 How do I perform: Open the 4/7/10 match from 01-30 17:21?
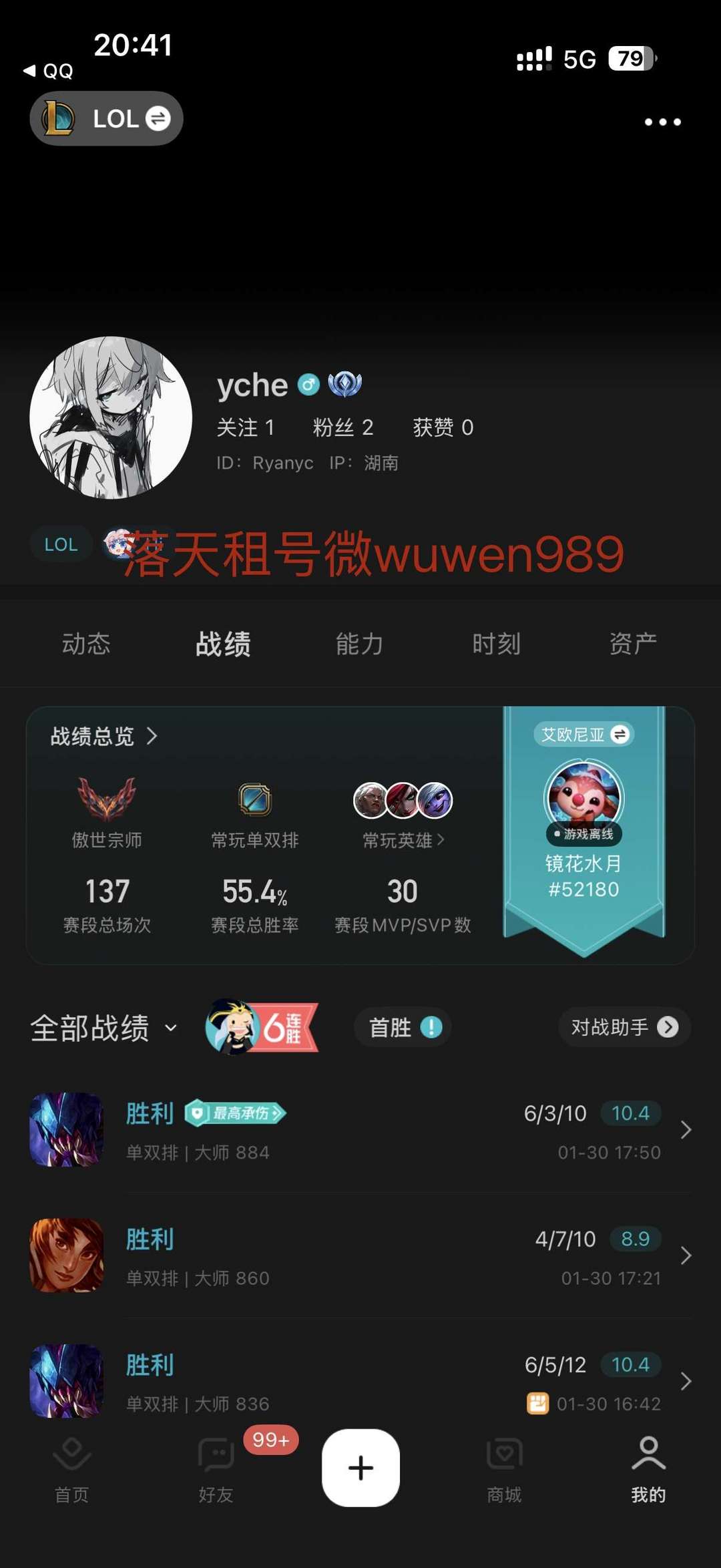click(x=360, y=1255)
